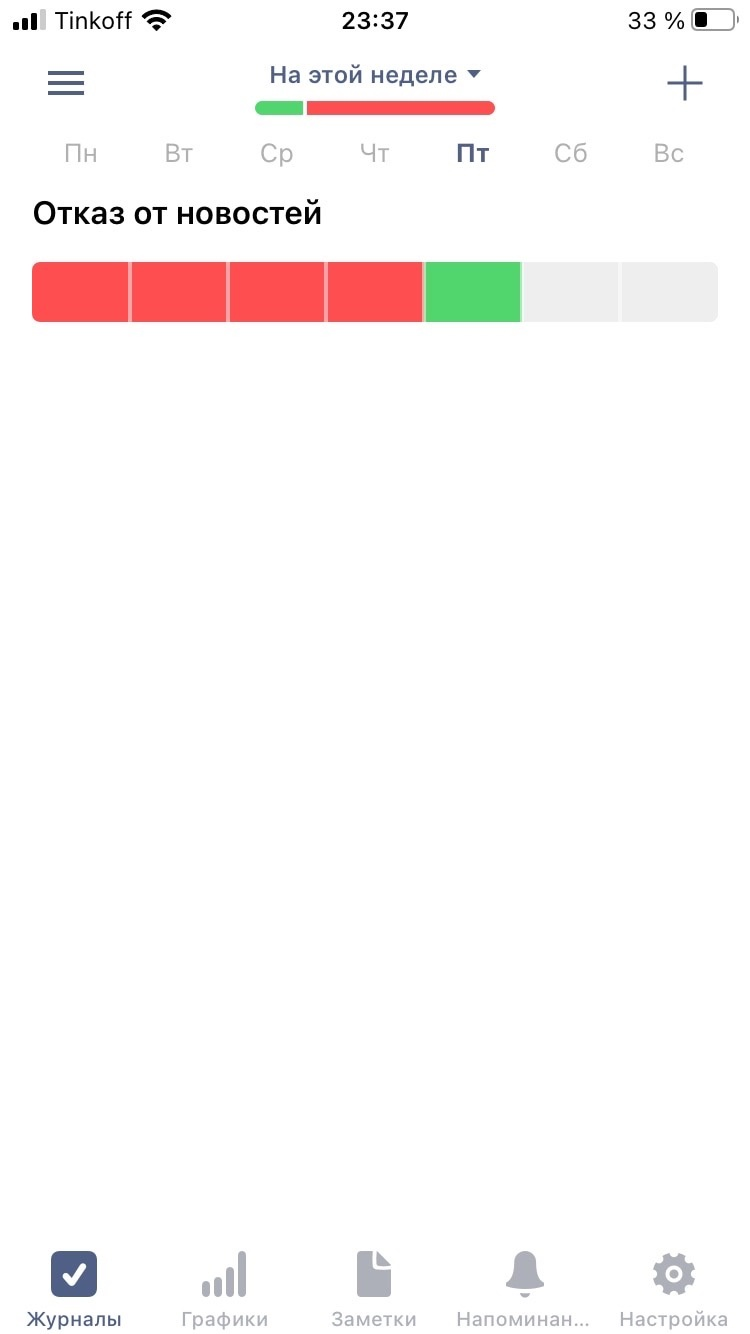Switch to the Графики tab
Screen dimensions: 750x1334
(224, 1289)
